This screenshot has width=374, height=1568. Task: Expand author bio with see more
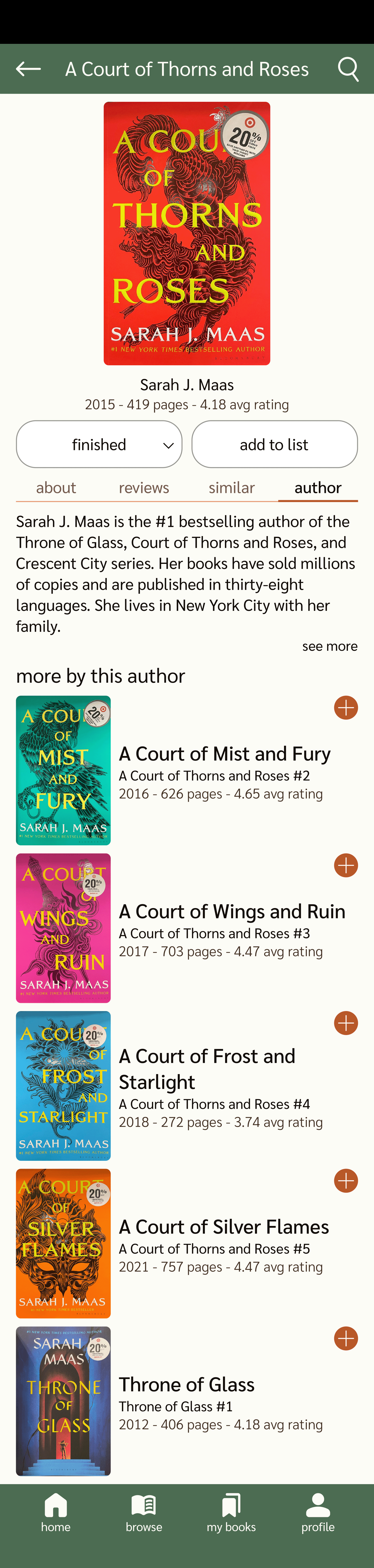(x=329, y=646)
